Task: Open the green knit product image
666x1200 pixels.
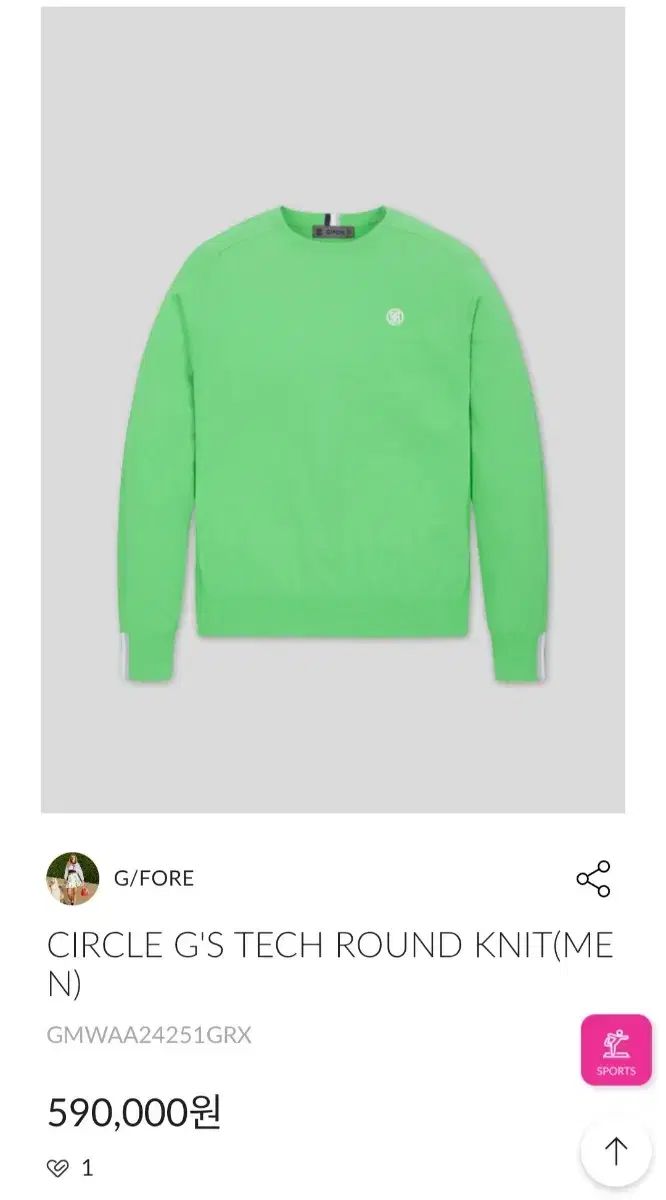Action: click(x=333, y=410)
